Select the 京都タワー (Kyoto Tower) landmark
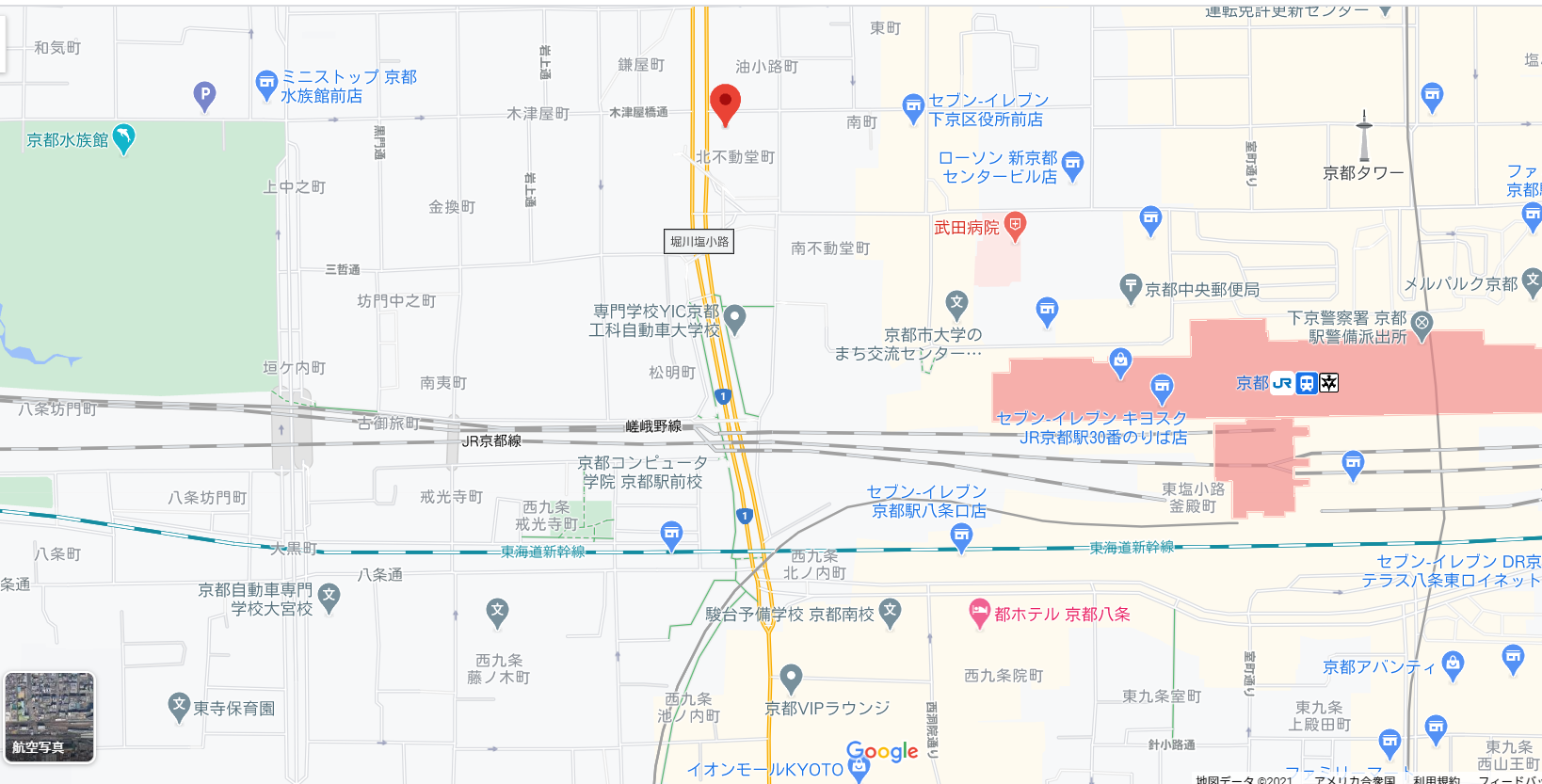The width and height of the screenshot is (1542, 784). coord(1363,137)
